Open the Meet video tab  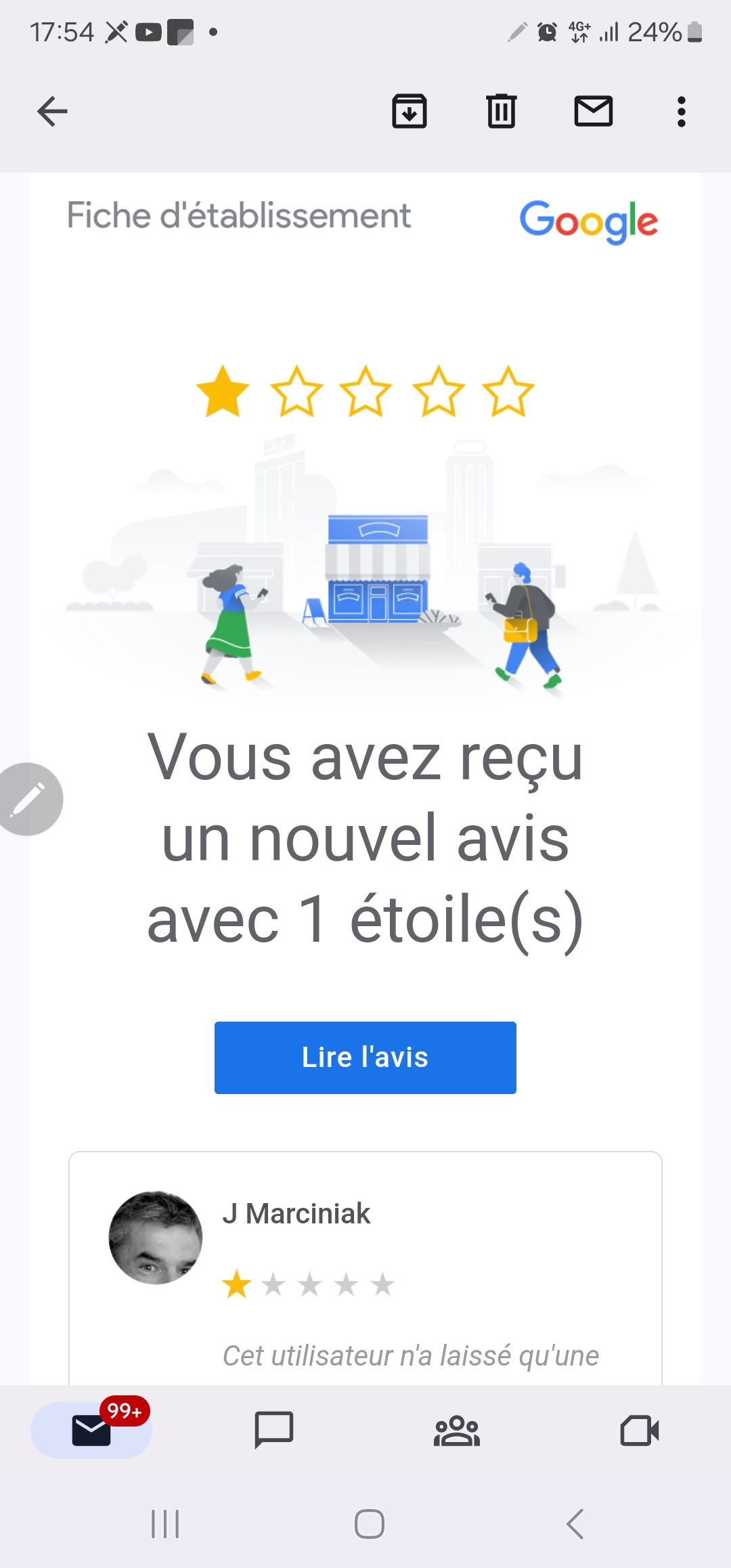click(x=639, y=1430)
